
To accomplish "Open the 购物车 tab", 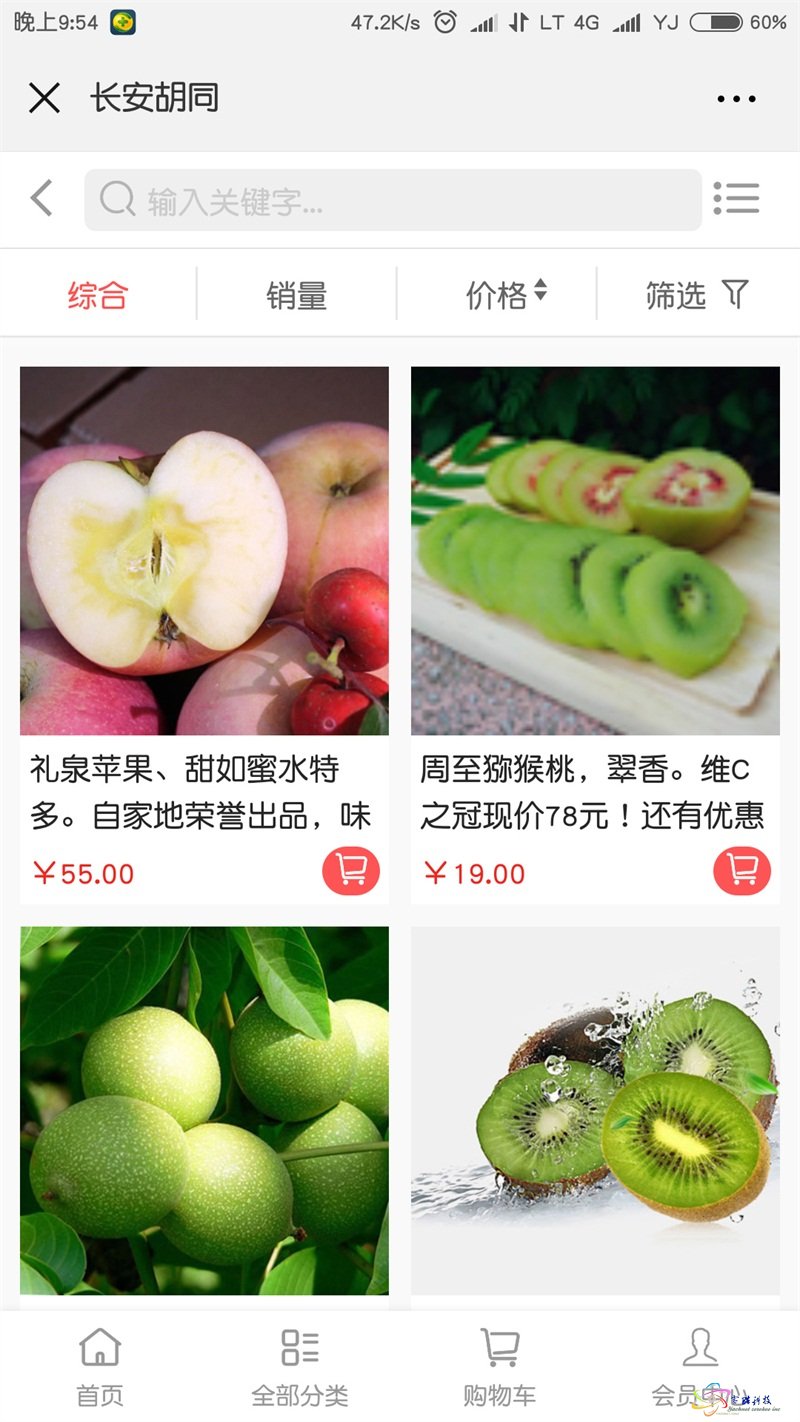I will (500, 1366).
